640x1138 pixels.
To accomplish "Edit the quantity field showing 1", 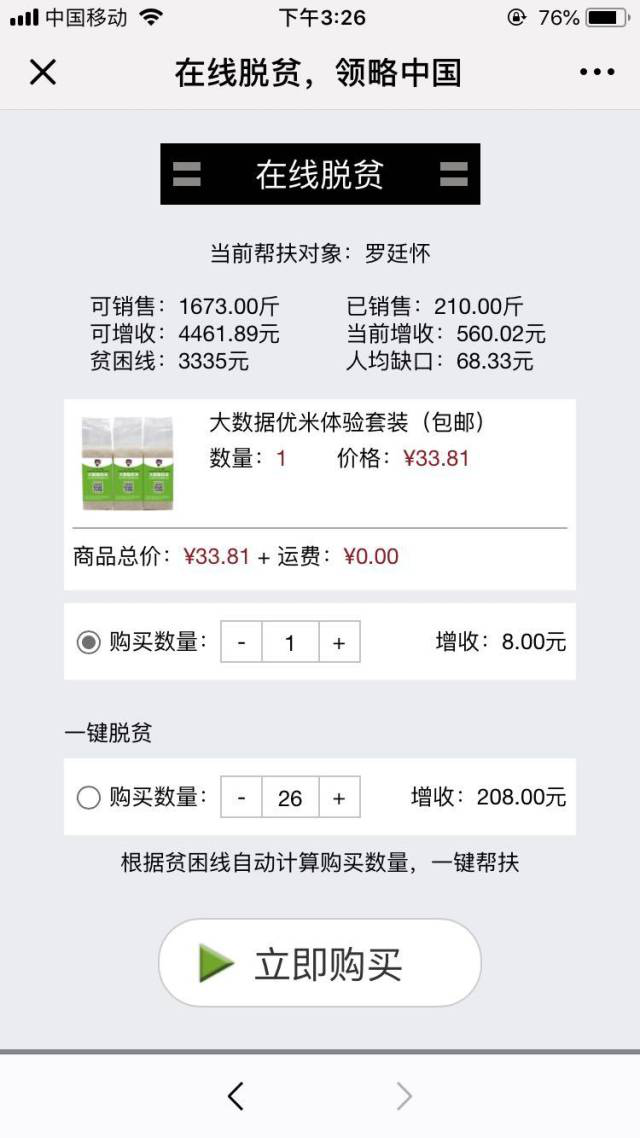I will [x=290, y=643].
